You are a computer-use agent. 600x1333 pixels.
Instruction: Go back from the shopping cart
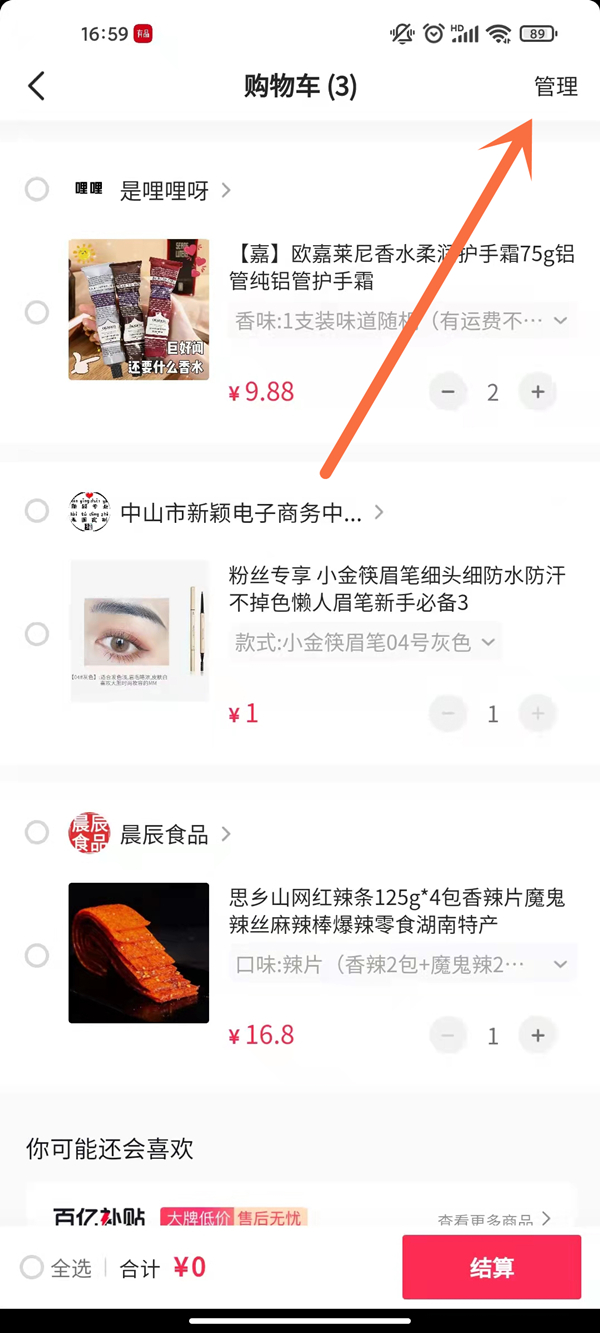click(37, 86)
